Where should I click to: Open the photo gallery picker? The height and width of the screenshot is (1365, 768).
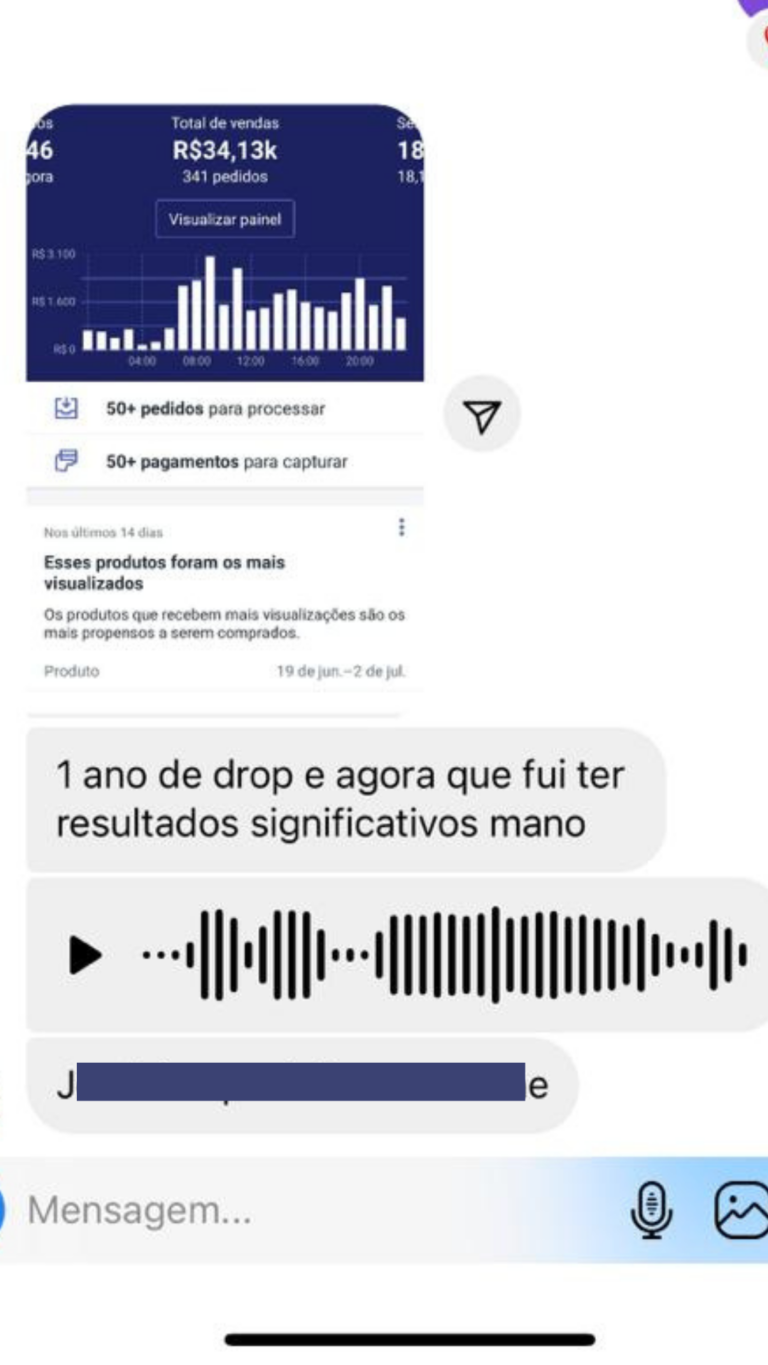[741, 1210]
